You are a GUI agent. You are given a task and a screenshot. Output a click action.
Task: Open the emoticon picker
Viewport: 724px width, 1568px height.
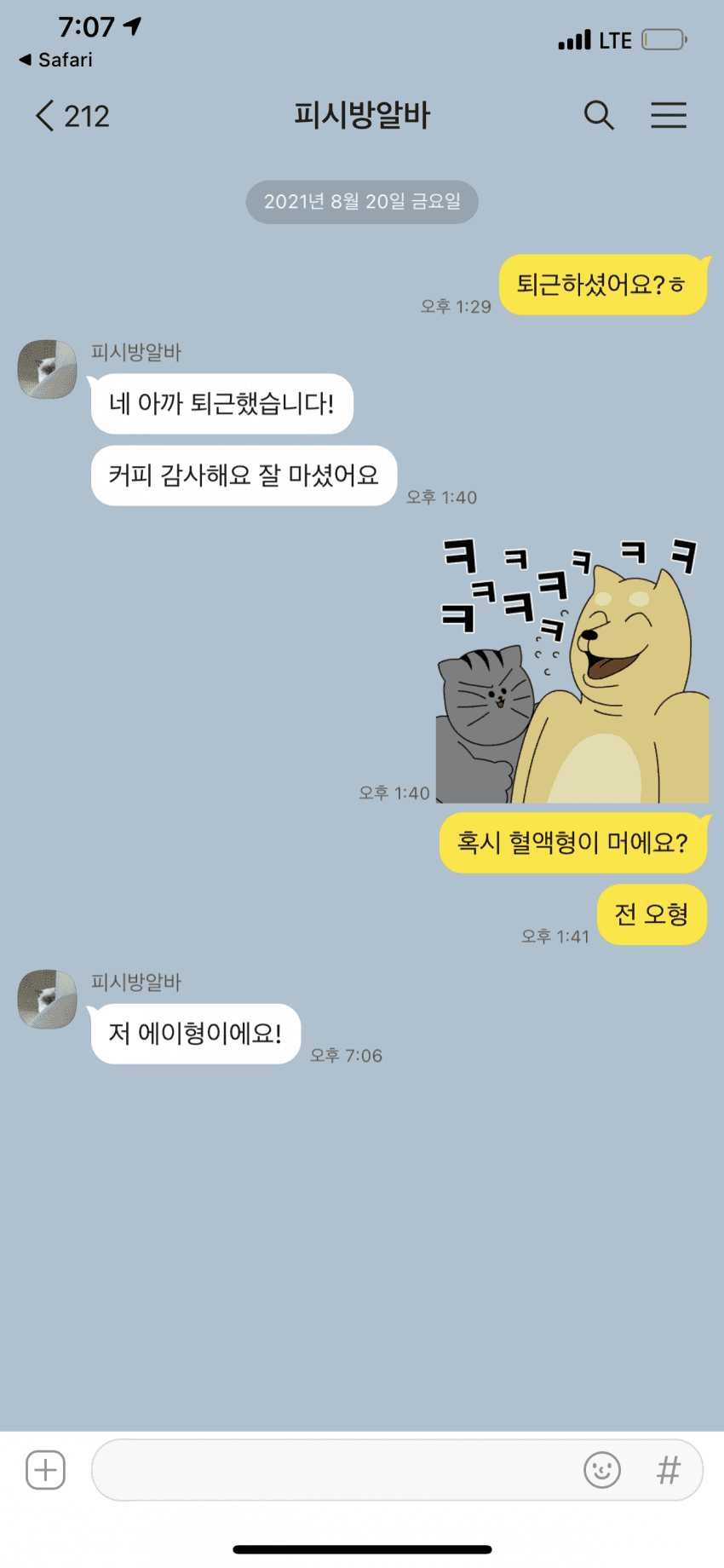pyautogui.click(x=601, y=1470)
